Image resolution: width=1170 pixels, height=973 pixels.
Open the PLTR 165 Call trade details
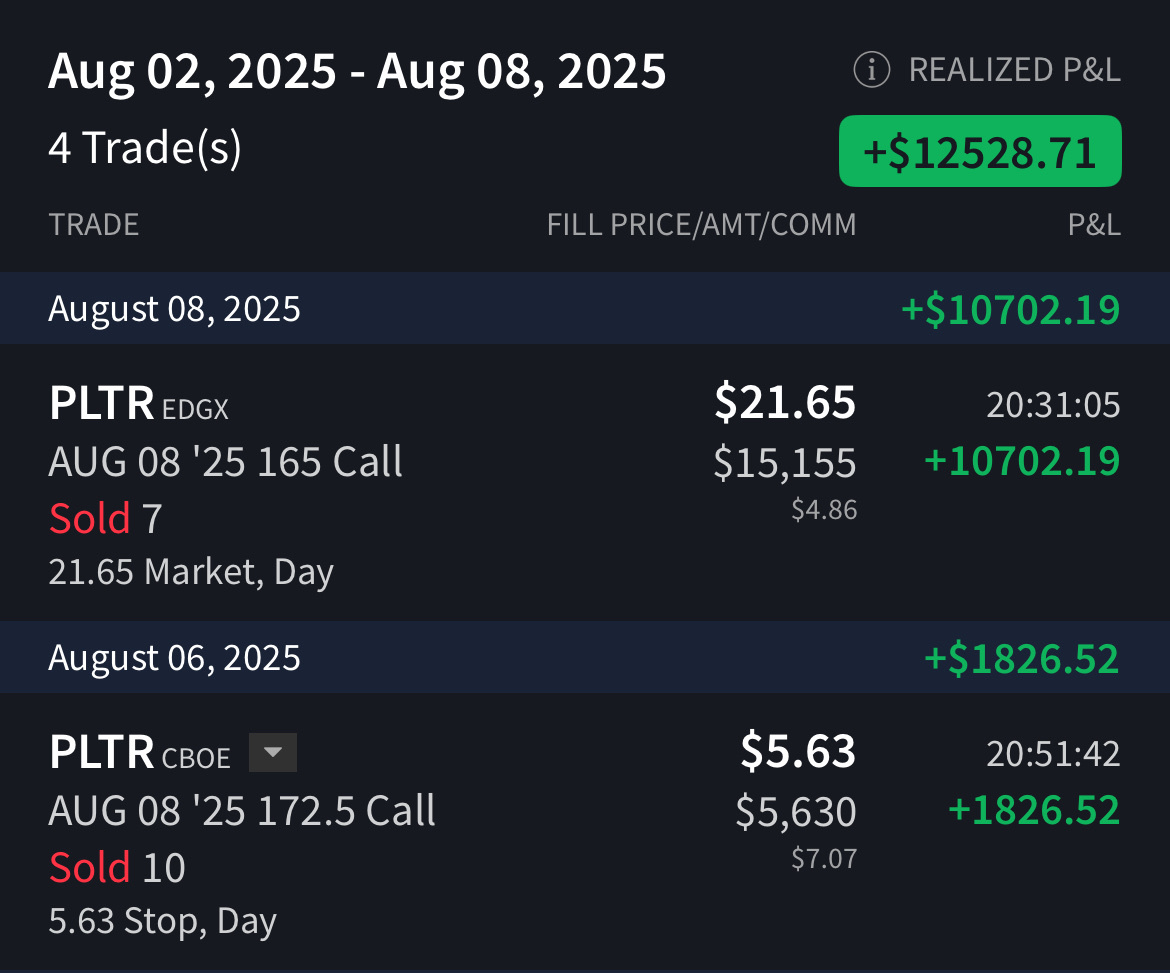click(226, 462)
